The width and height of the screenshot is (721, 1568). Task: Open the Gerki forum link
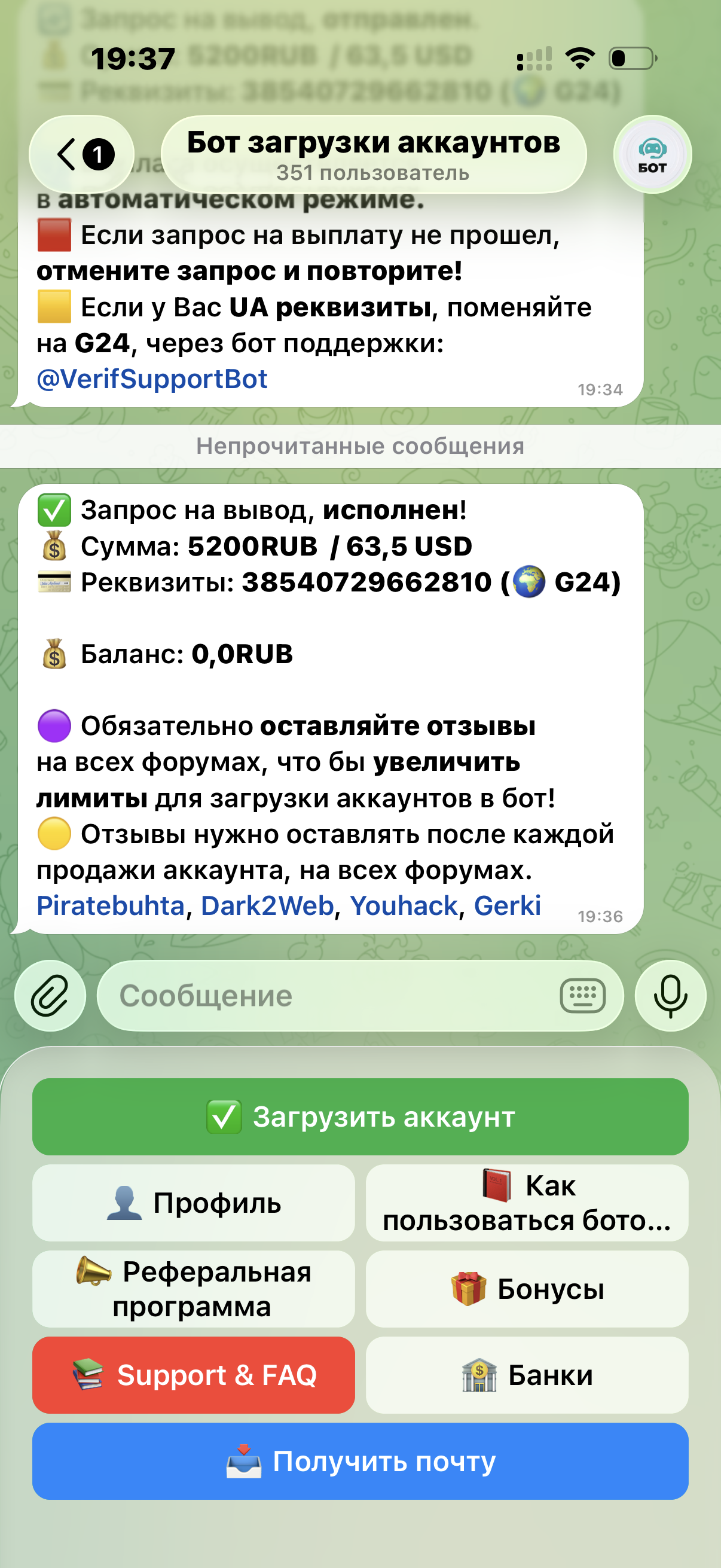(507, 907)
